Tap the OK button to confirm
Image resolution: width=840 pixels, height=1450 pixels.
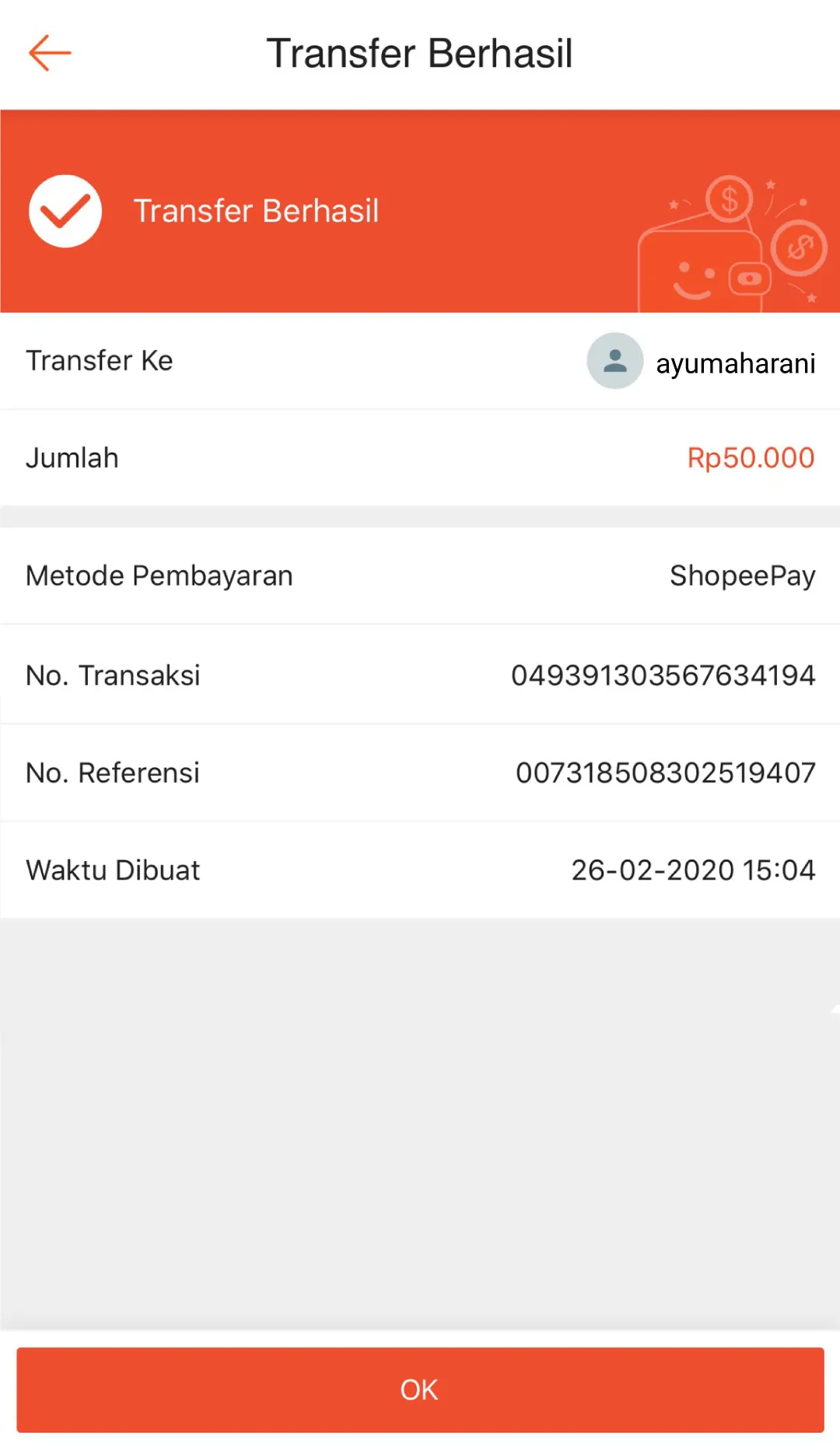[x=420, y=1389]
